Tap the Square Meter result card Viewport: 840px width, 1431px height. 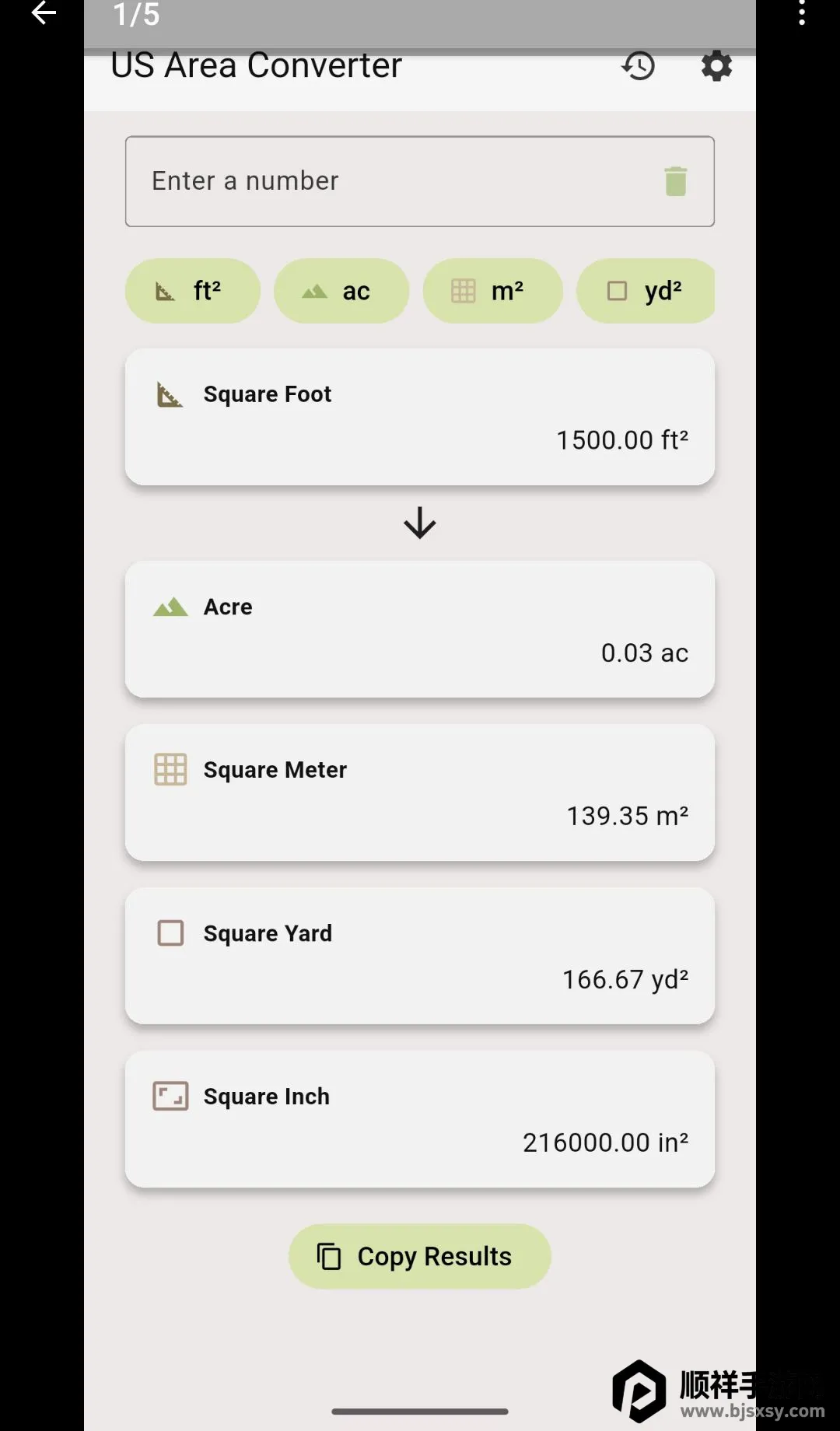pos(420,792)
